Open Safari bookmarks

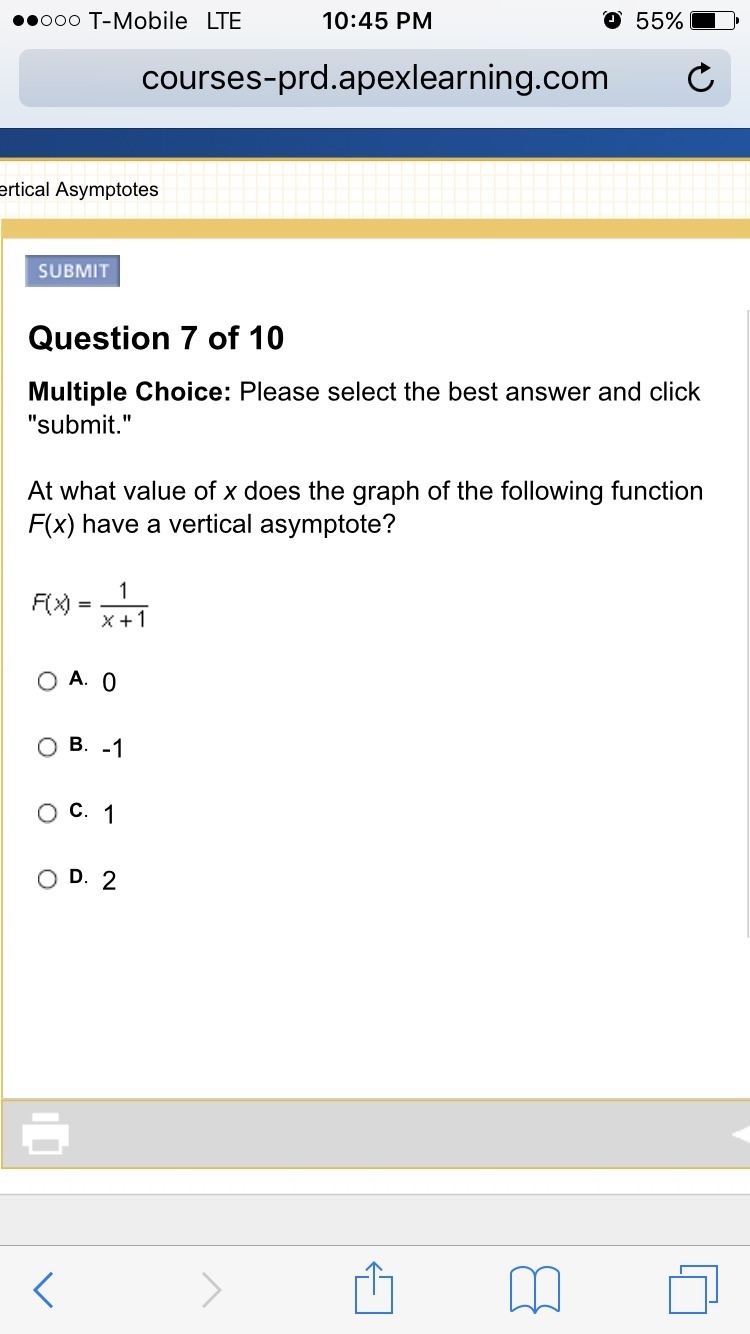[x=534, y=1289]
